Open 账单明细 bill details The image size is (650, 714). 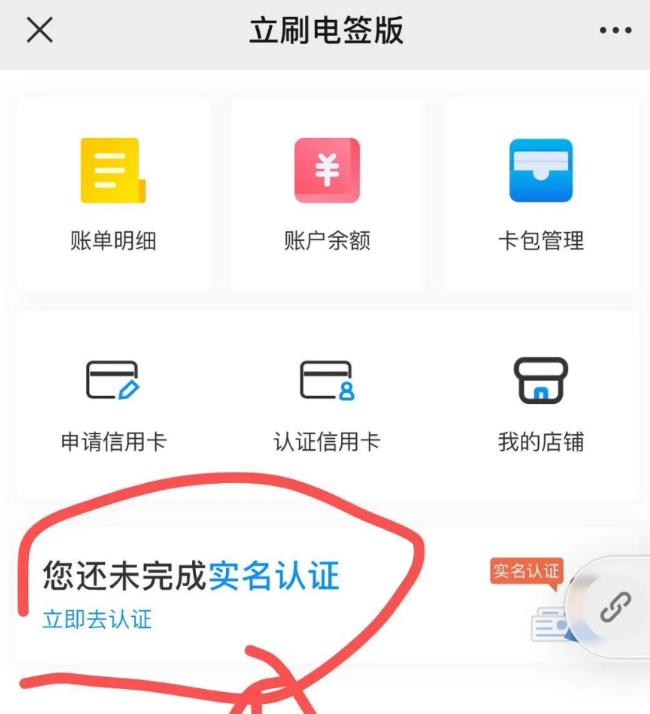tap(113, 194)
